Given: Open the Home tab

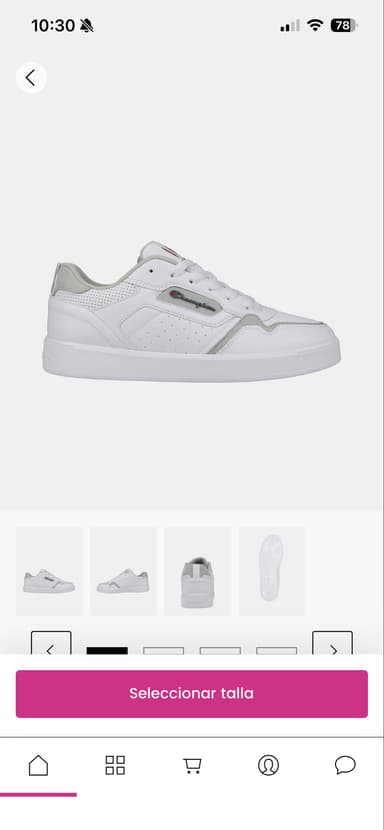Looking at the screenshot, I should [x=38, y=765].
